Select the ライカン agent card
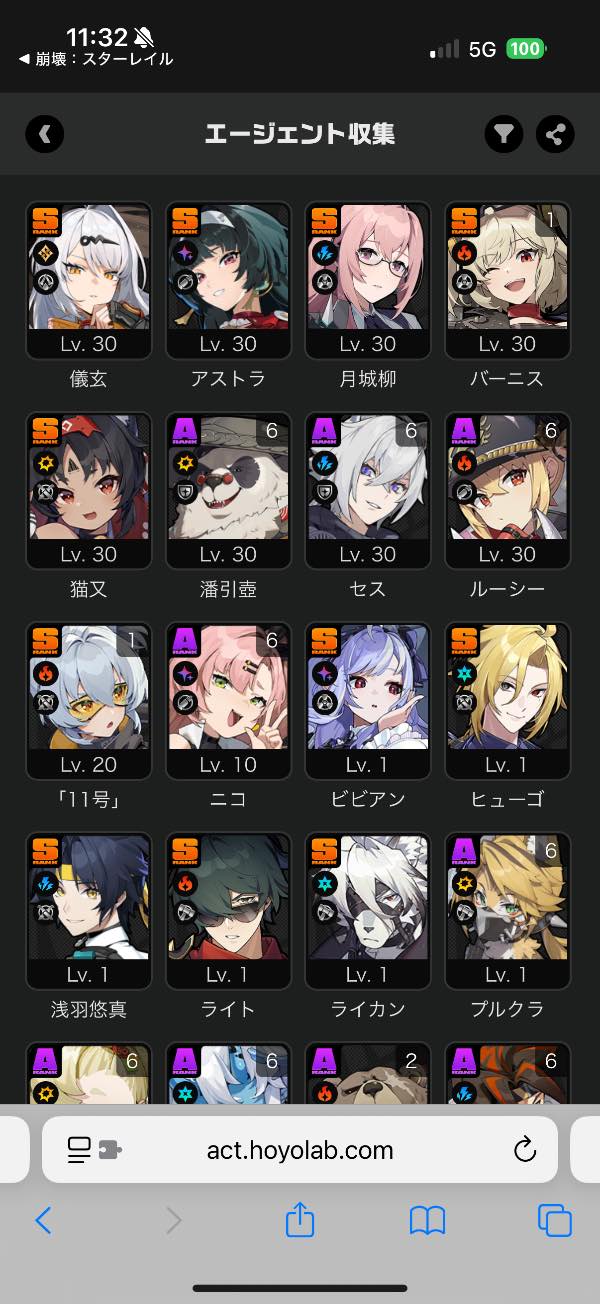This screenshot has width=600, height=1304. coord(368,910)
